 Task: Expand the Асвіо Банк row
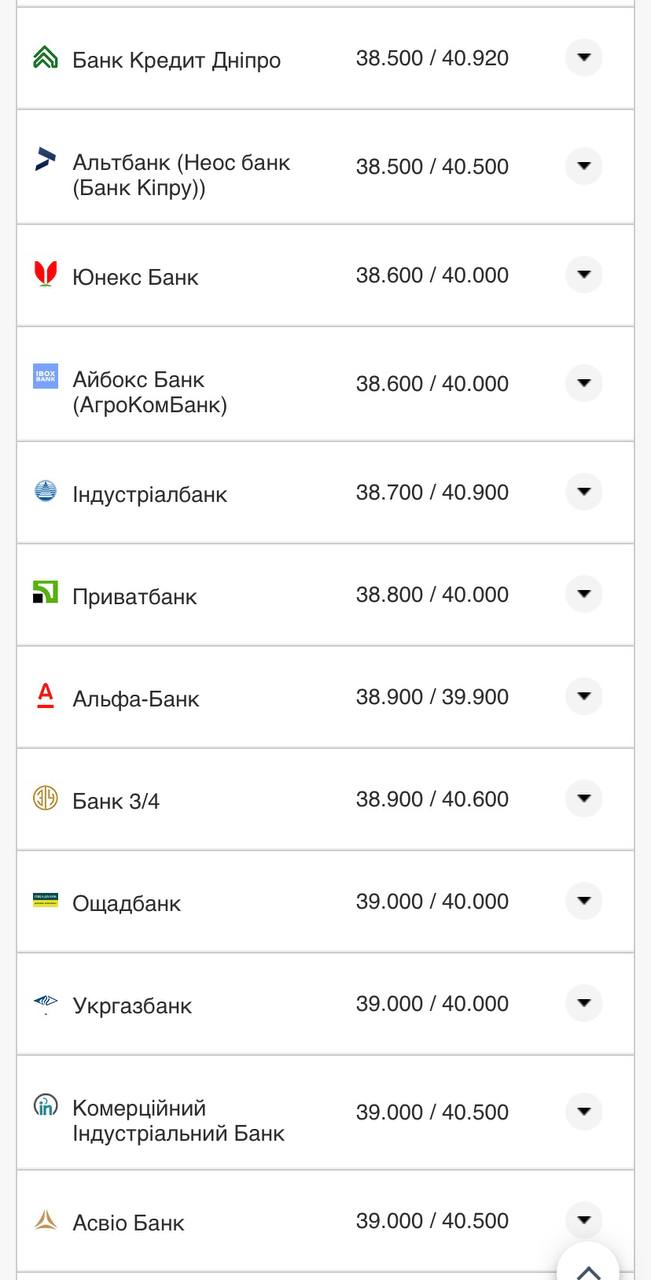point(583,1220)
